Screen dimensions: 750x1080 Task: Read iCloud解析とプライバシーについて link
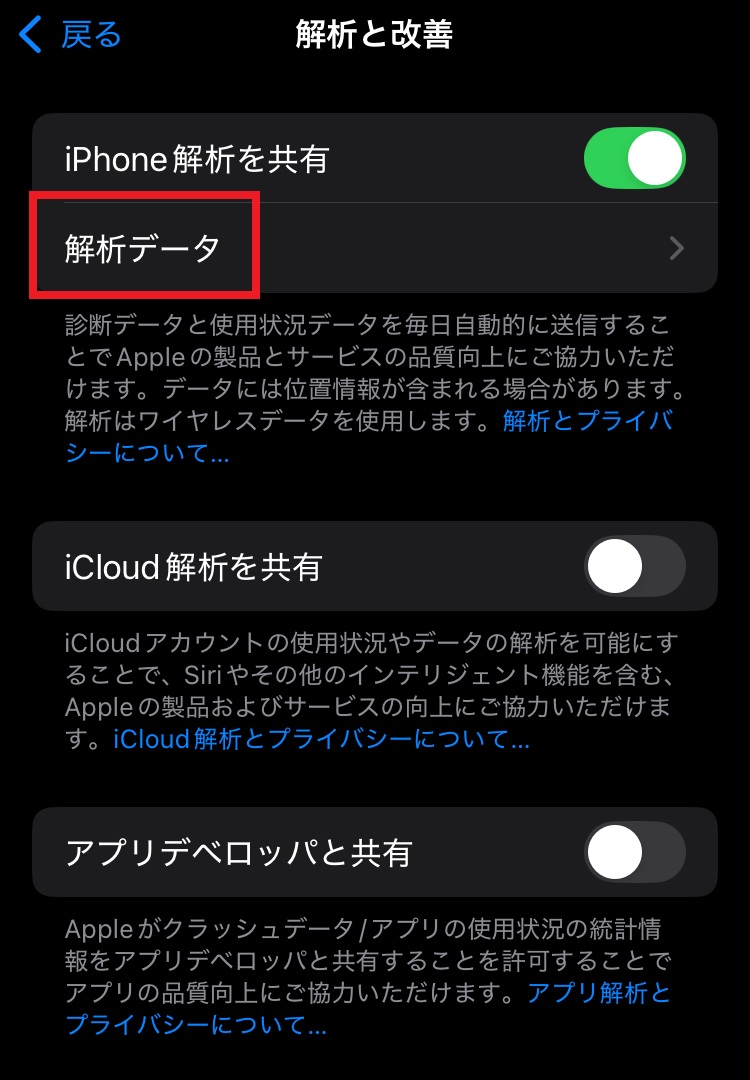click(x=320, y=740)
